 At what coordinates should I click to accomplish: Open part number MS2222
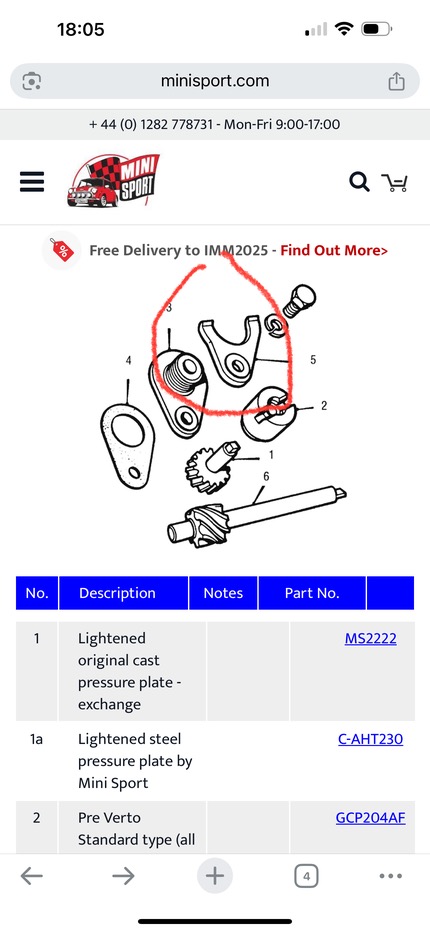tap(371, 638)
